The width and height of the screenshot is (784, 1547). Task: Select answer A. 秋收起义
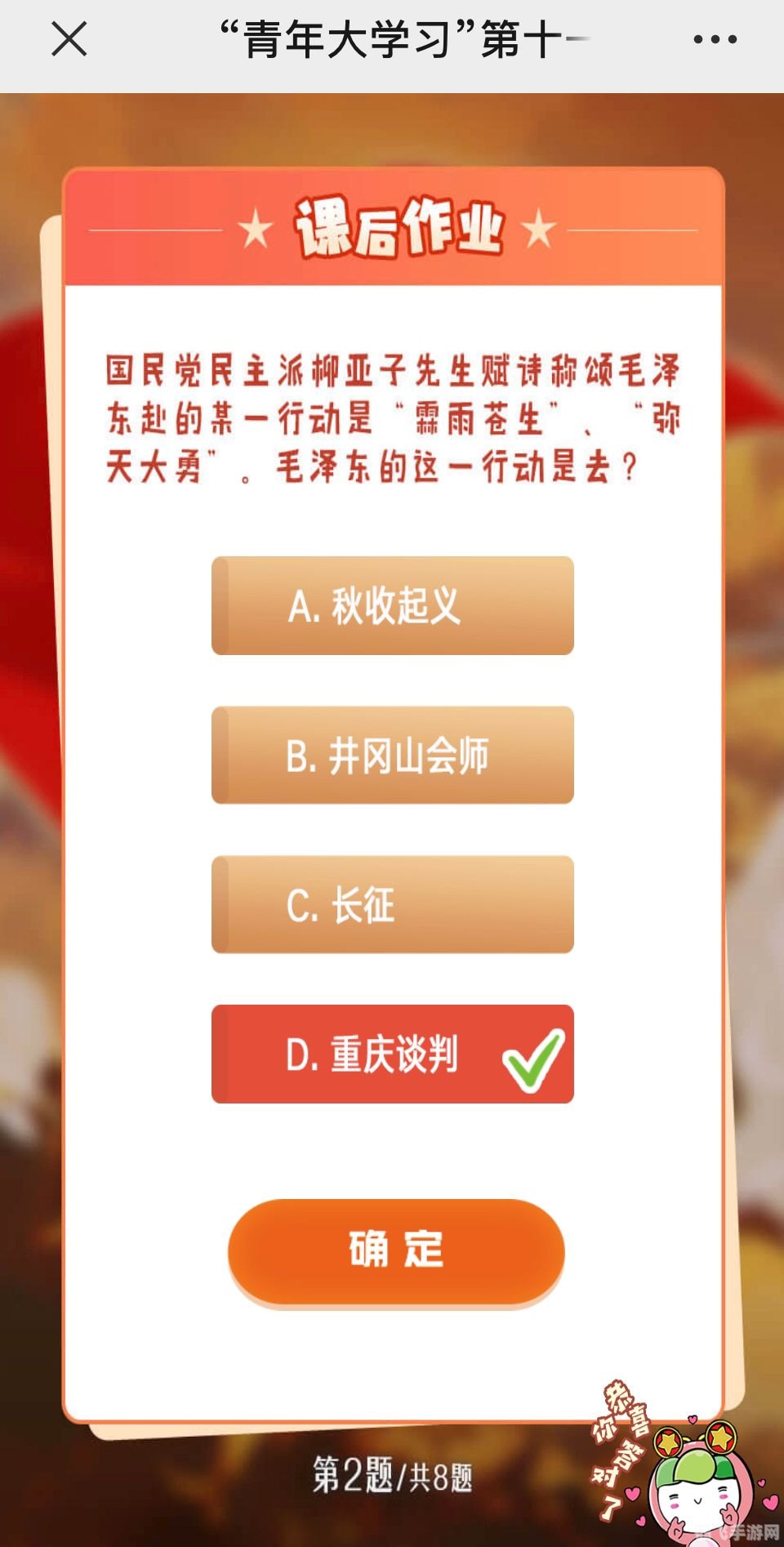coord(392,605)
